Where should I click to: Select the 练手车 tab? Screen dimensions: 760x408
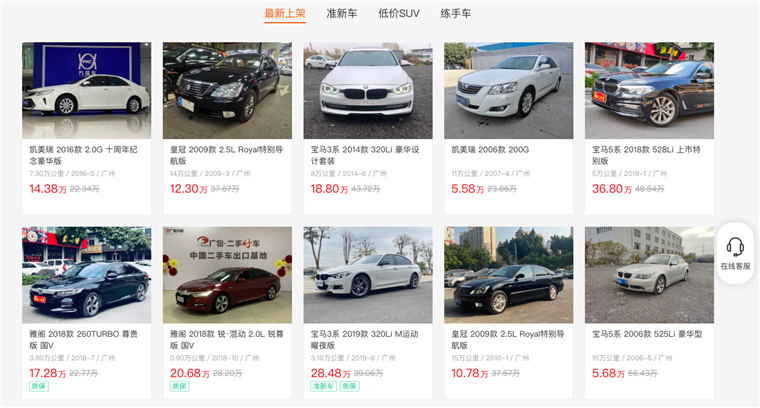point(453,14)
